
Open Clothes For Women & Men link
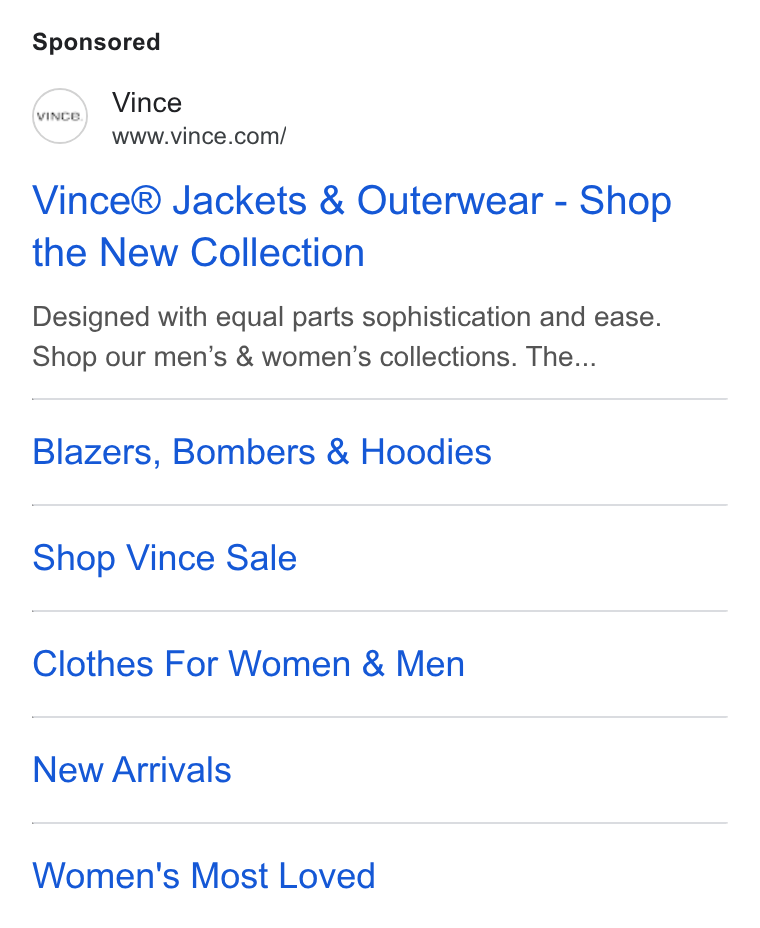point(248,664)
